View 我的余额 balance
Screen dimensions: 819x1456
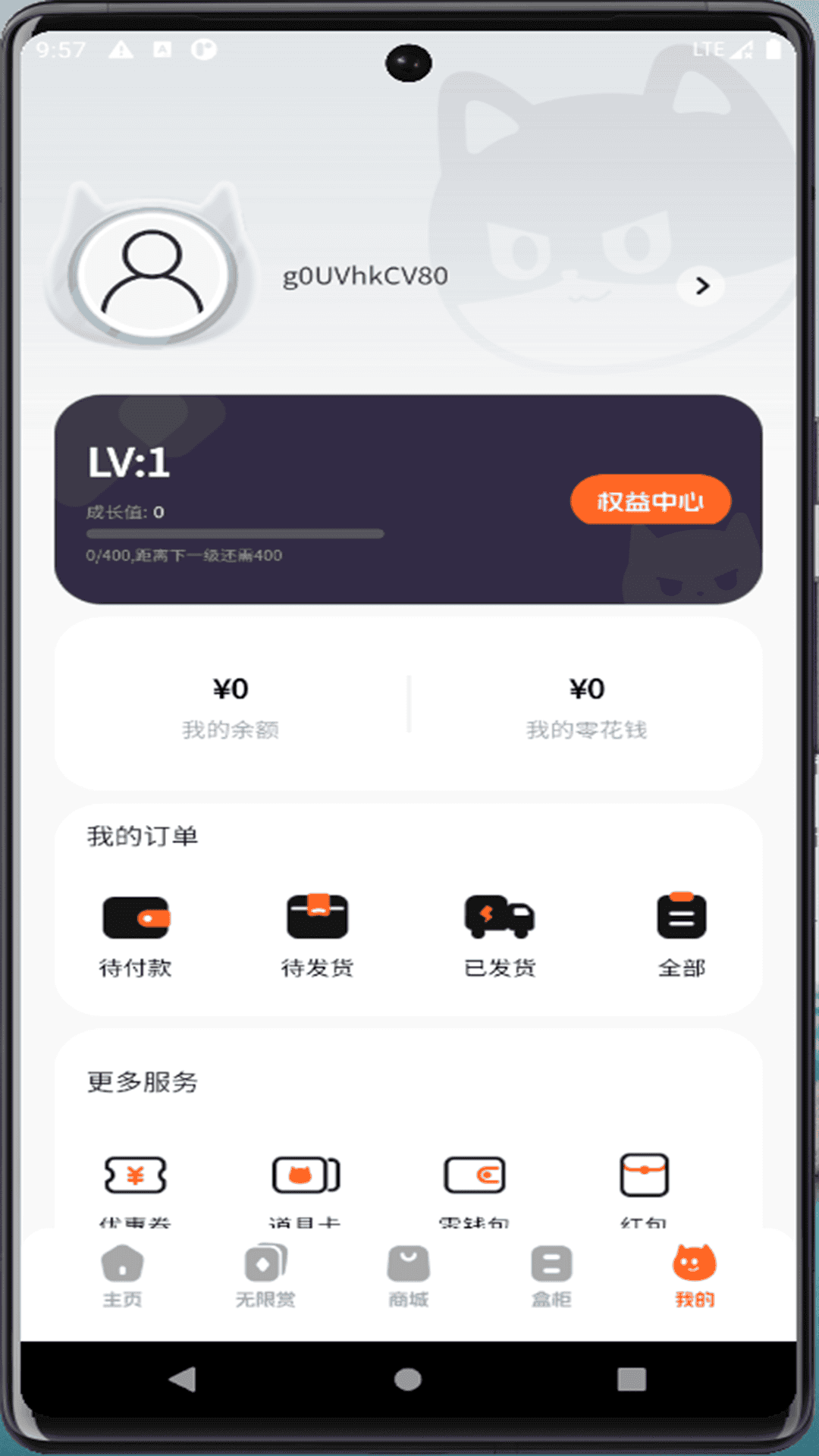pos(231,705)
